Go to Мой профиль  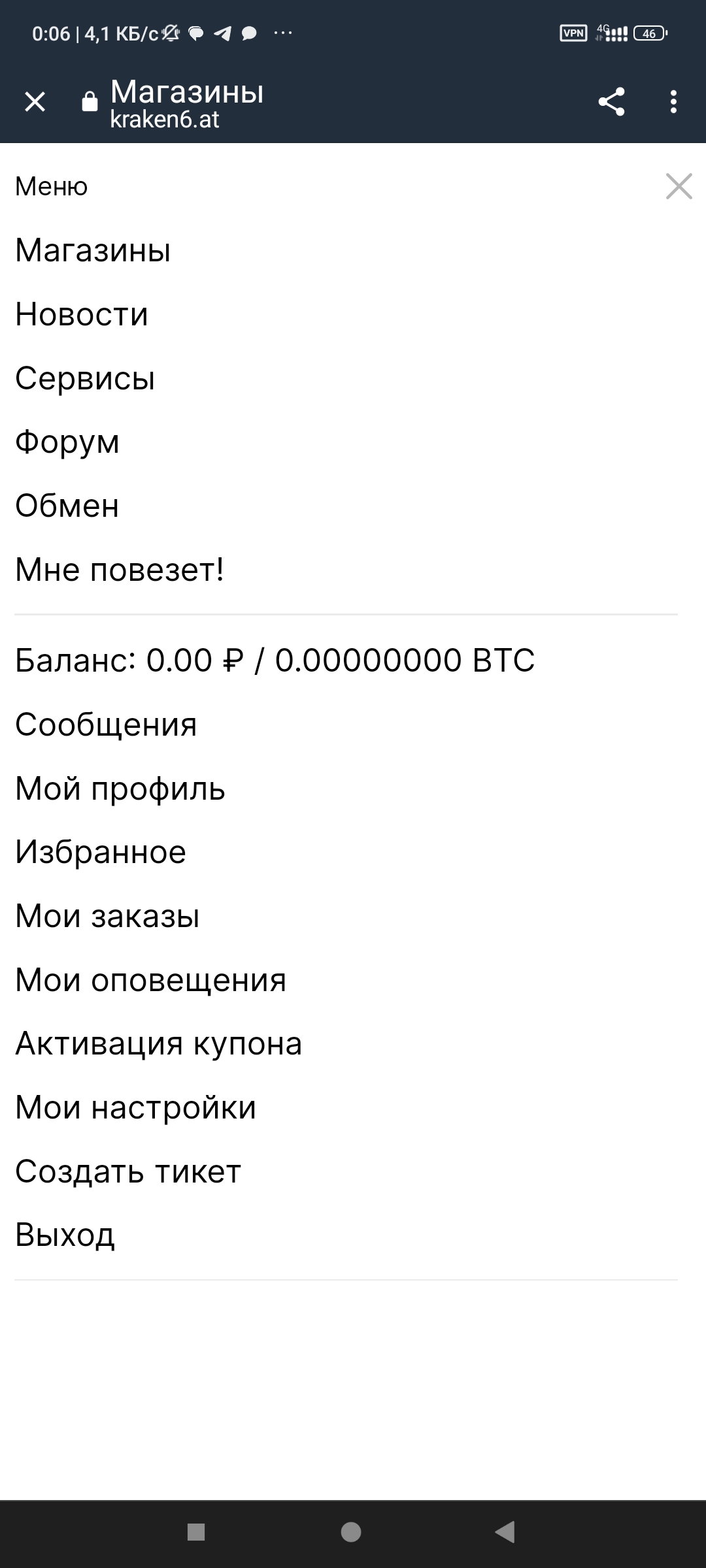coord(120,789)
